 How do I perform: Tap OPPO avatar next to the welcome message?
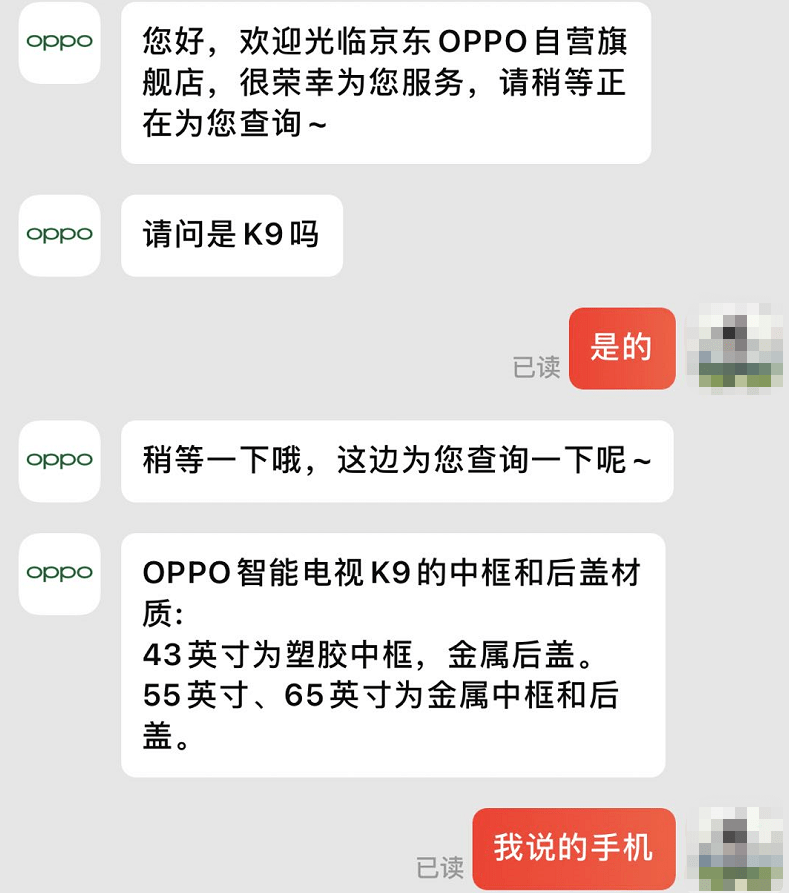[59, 43]
